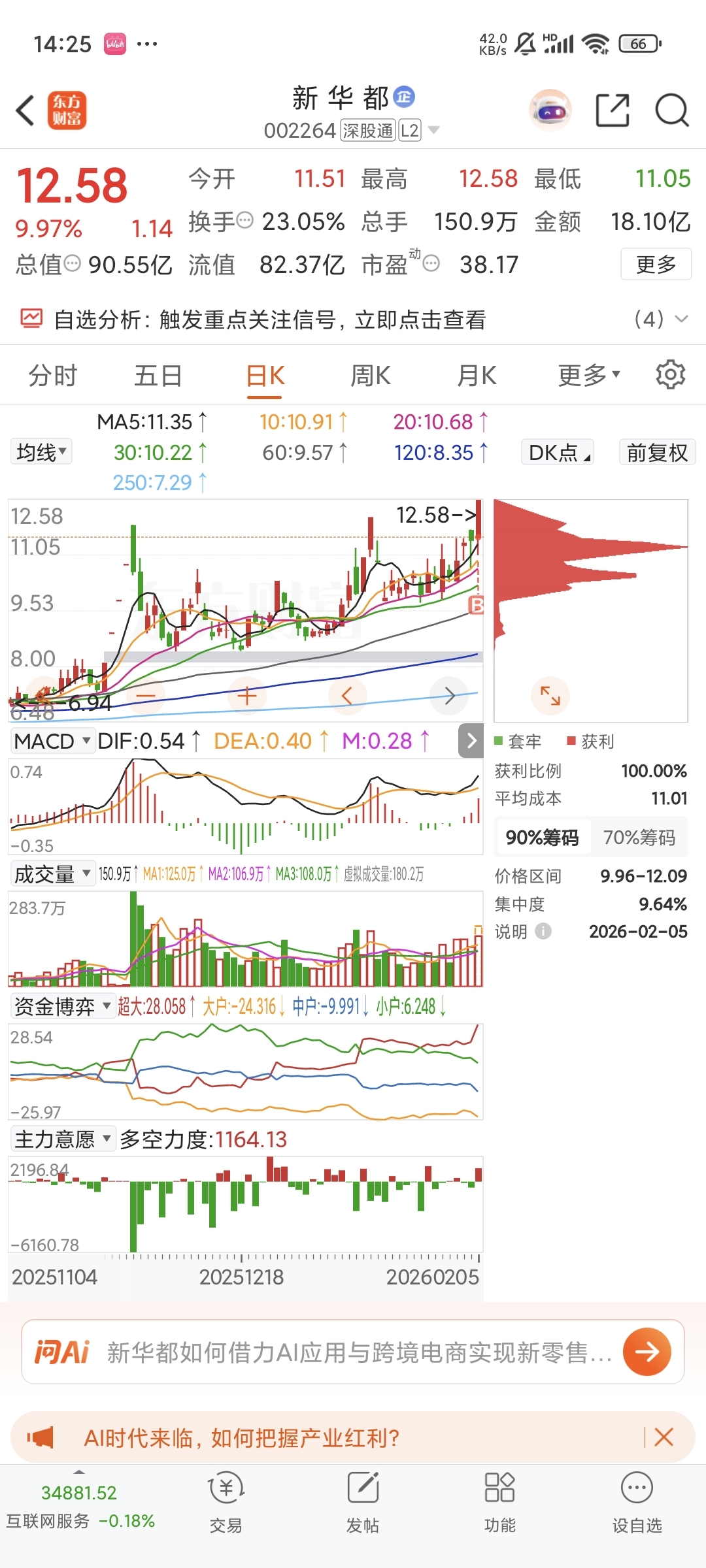This screenshot has height=1568, width=706.
Task: Open the AI robot assistant
Action: (550, 110)
